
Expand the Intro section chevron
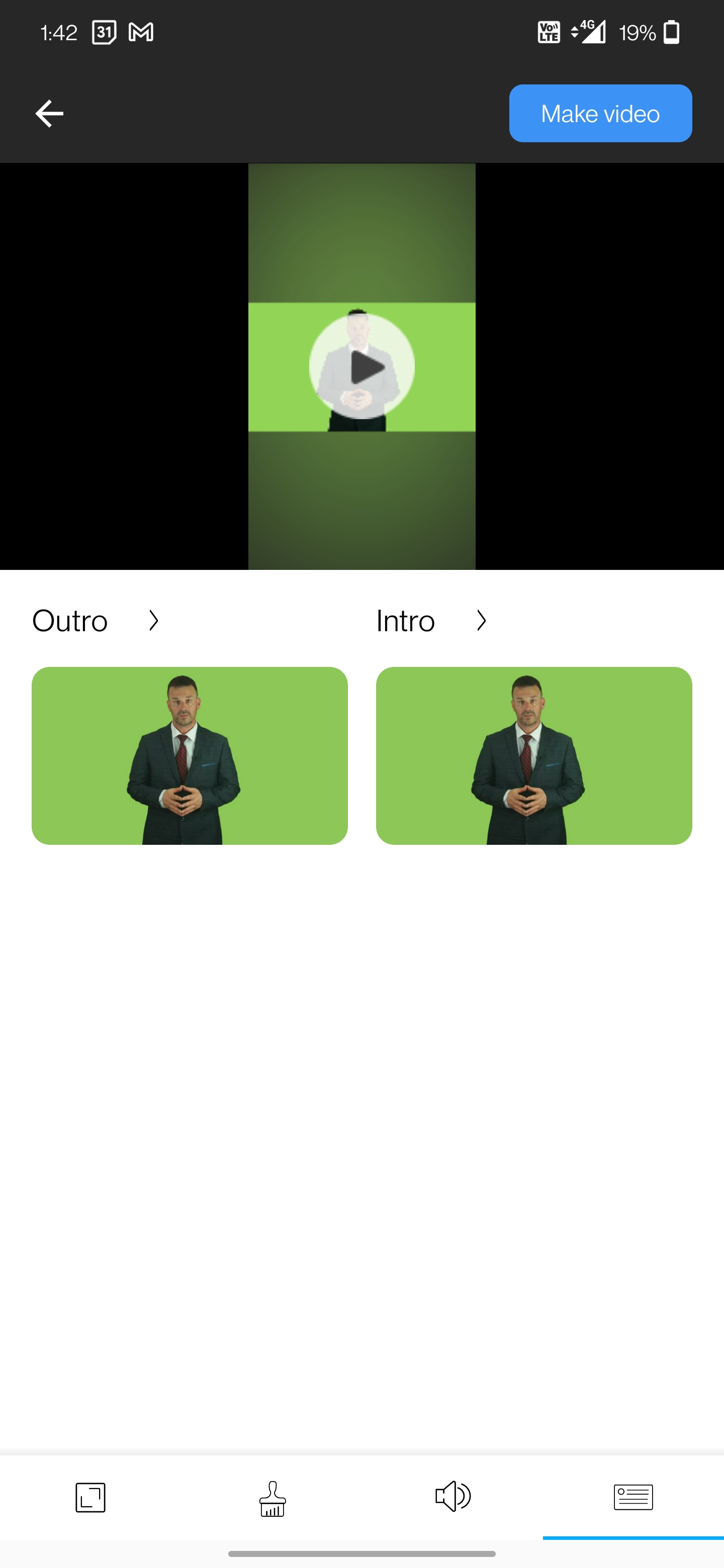482,621
